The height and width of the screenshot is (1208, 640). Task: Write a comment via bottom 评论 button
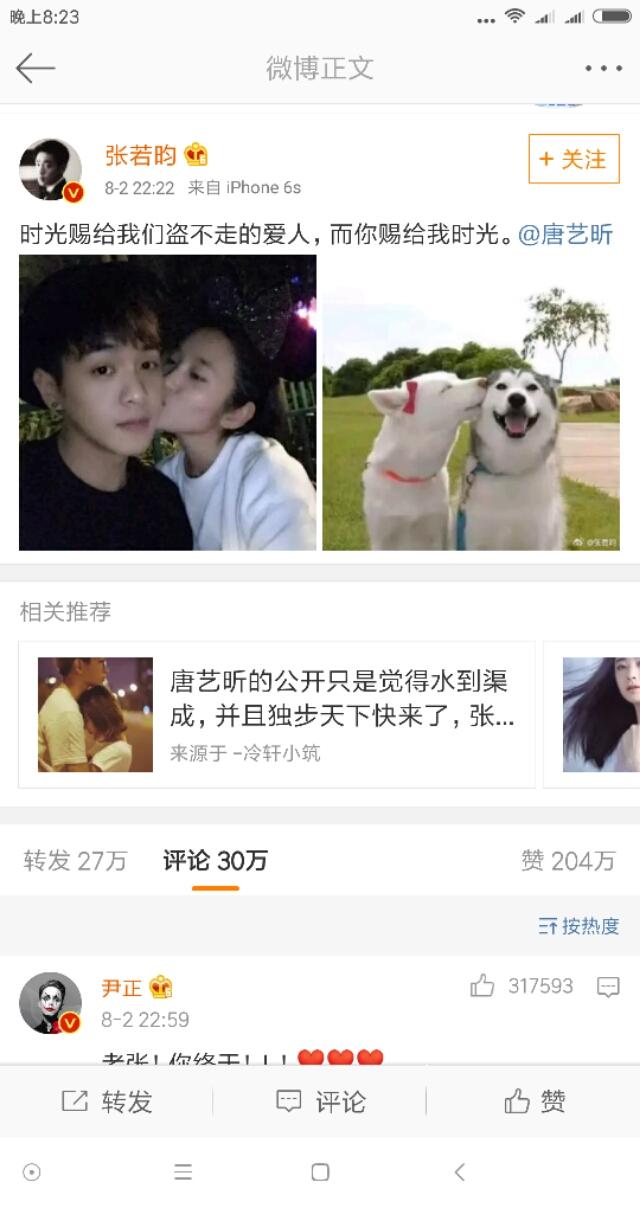click(x=320, y=1101)
